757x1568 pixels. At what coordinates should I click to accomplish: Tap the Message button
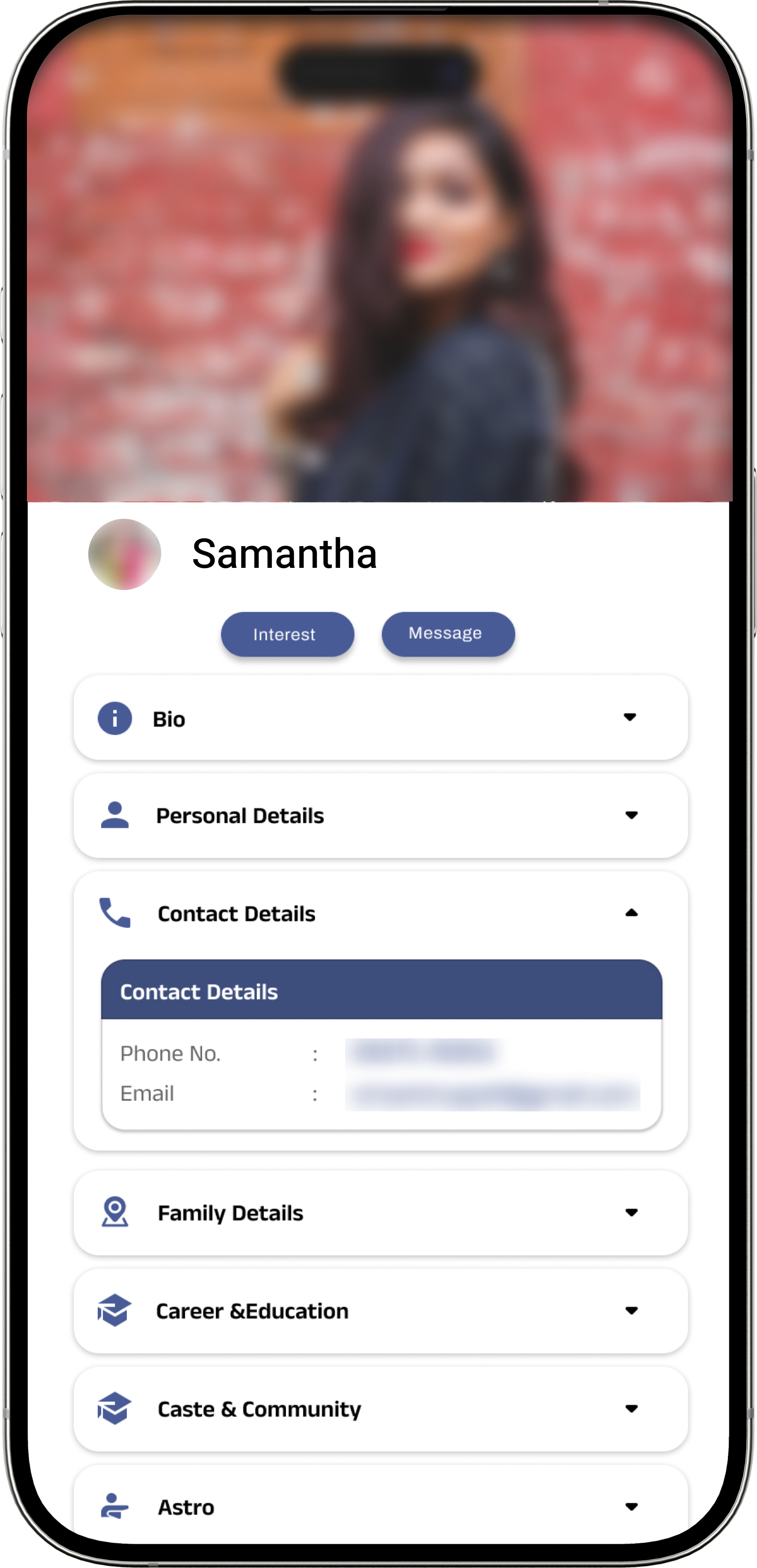point(448,633)
